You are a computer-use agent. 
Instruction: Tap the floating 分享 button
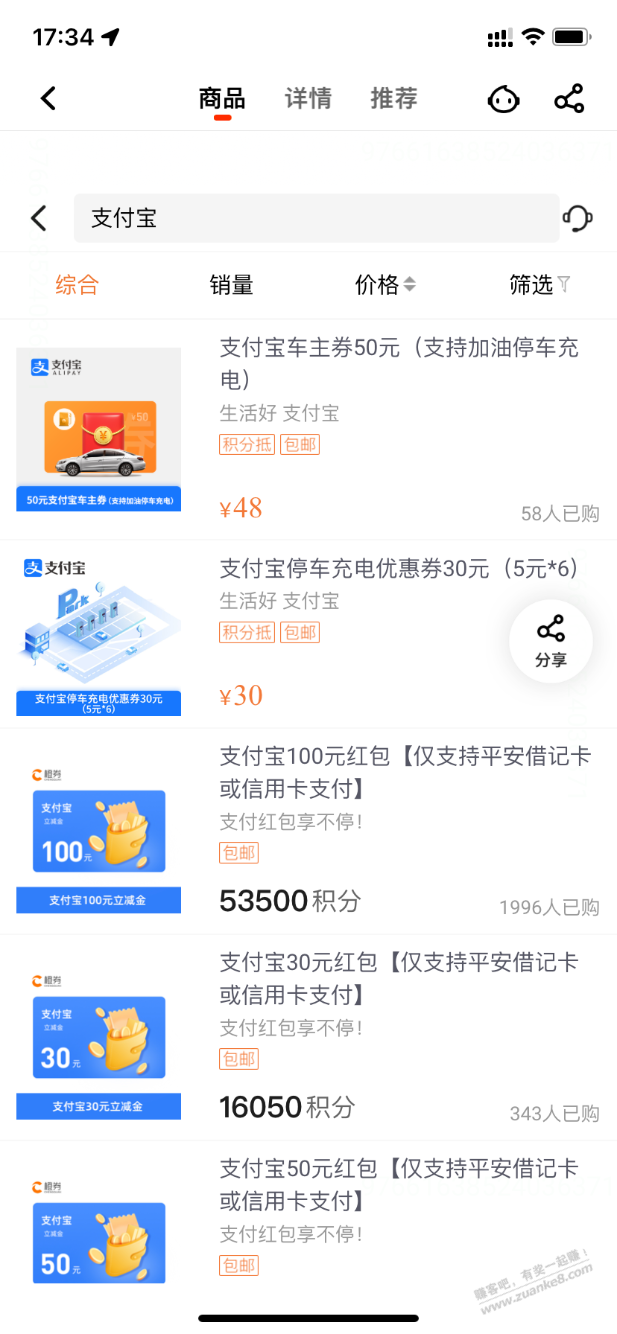click(x=550, y=642)
